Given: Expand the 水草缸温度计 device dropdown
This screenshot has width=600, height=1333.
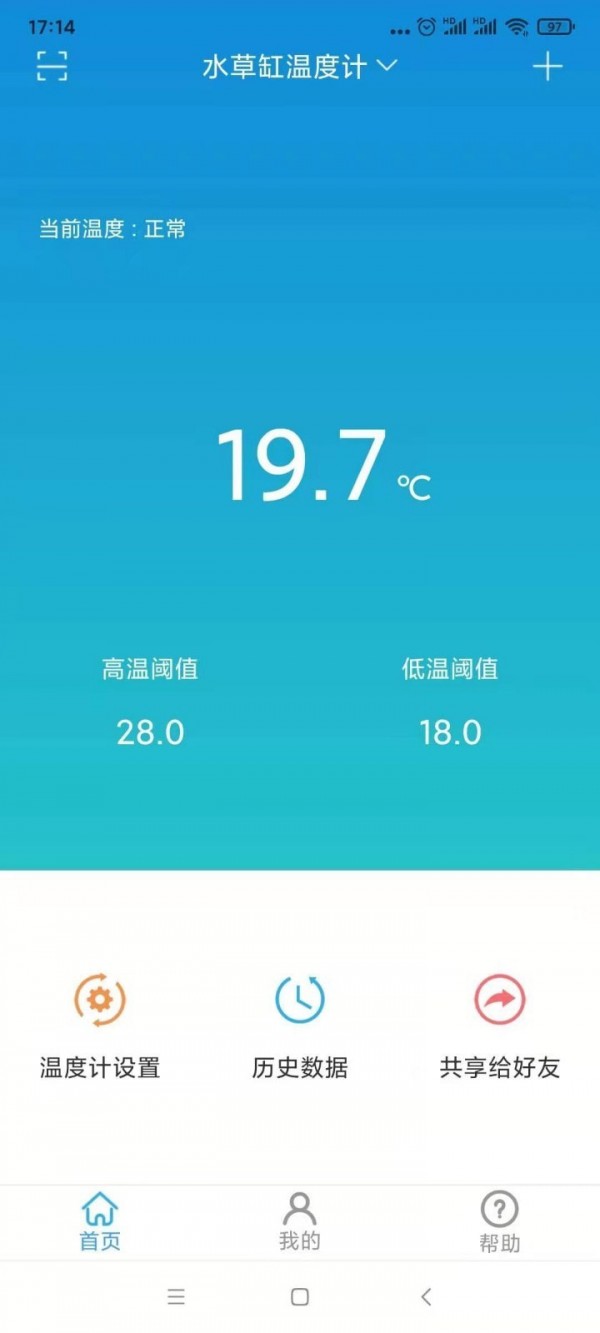Looking at the screenshot, I should coord(300,67).
